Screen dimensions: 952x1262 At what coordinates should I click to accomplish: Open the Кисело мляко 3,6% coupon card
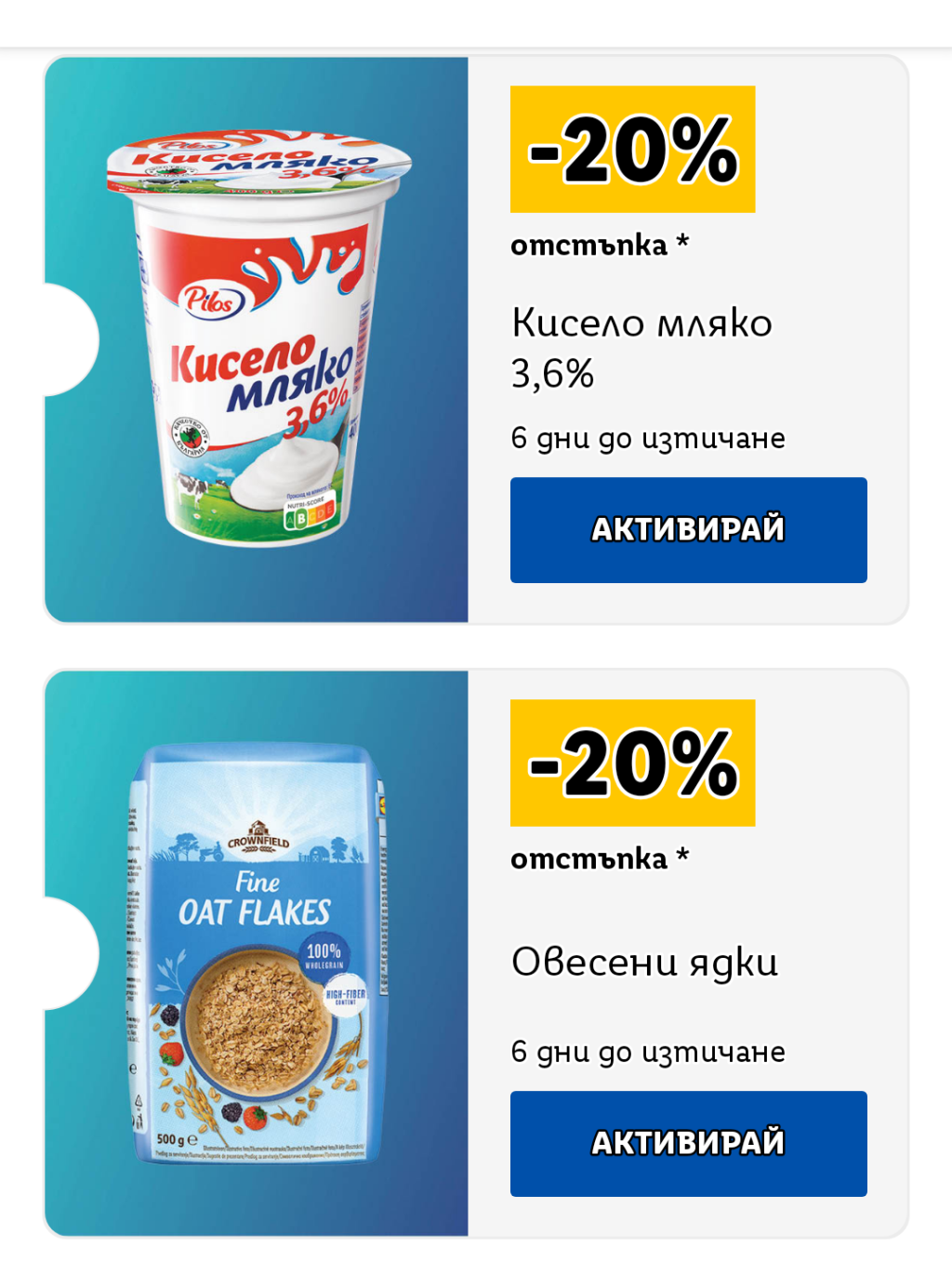tap(476, 339)
